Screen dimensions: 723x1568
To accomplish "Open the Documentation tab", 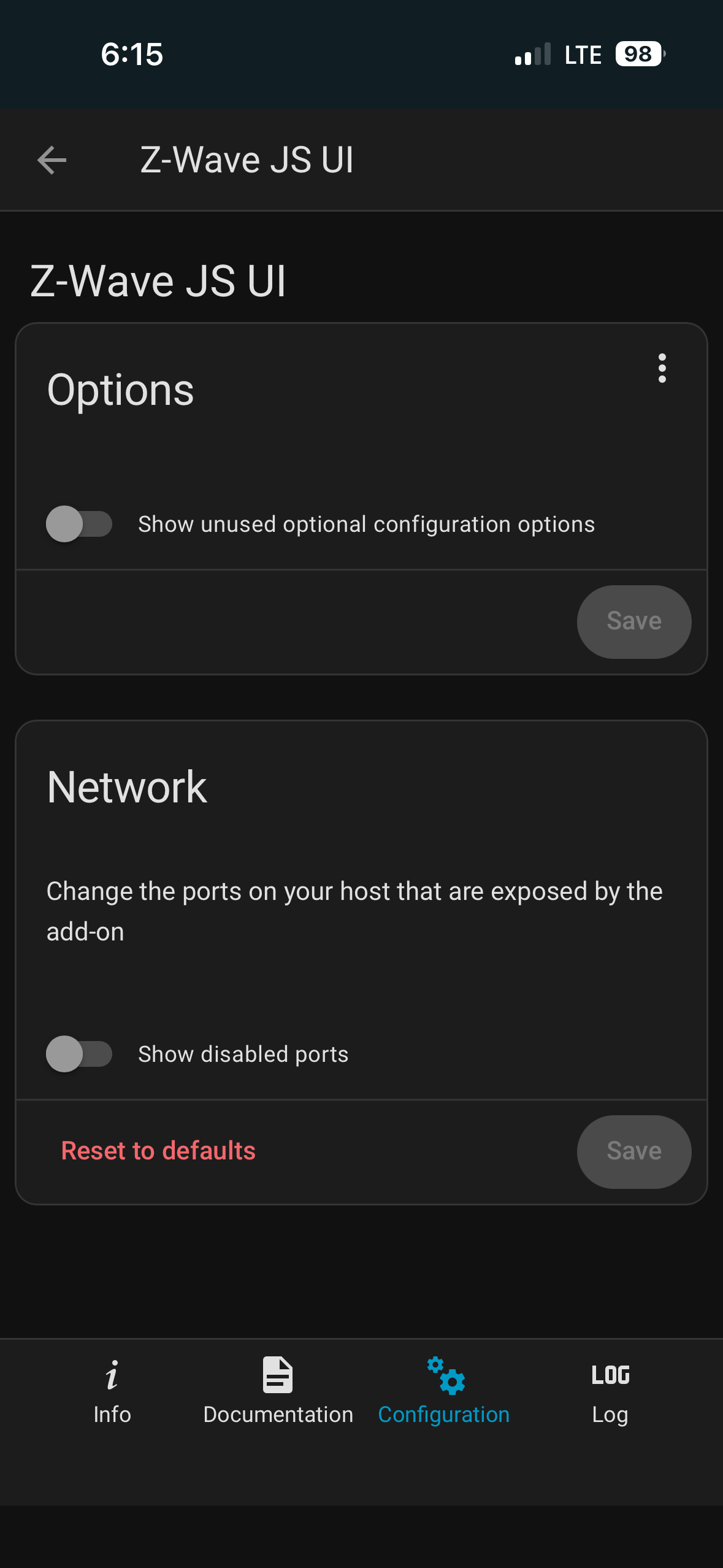I will 278,1391.
